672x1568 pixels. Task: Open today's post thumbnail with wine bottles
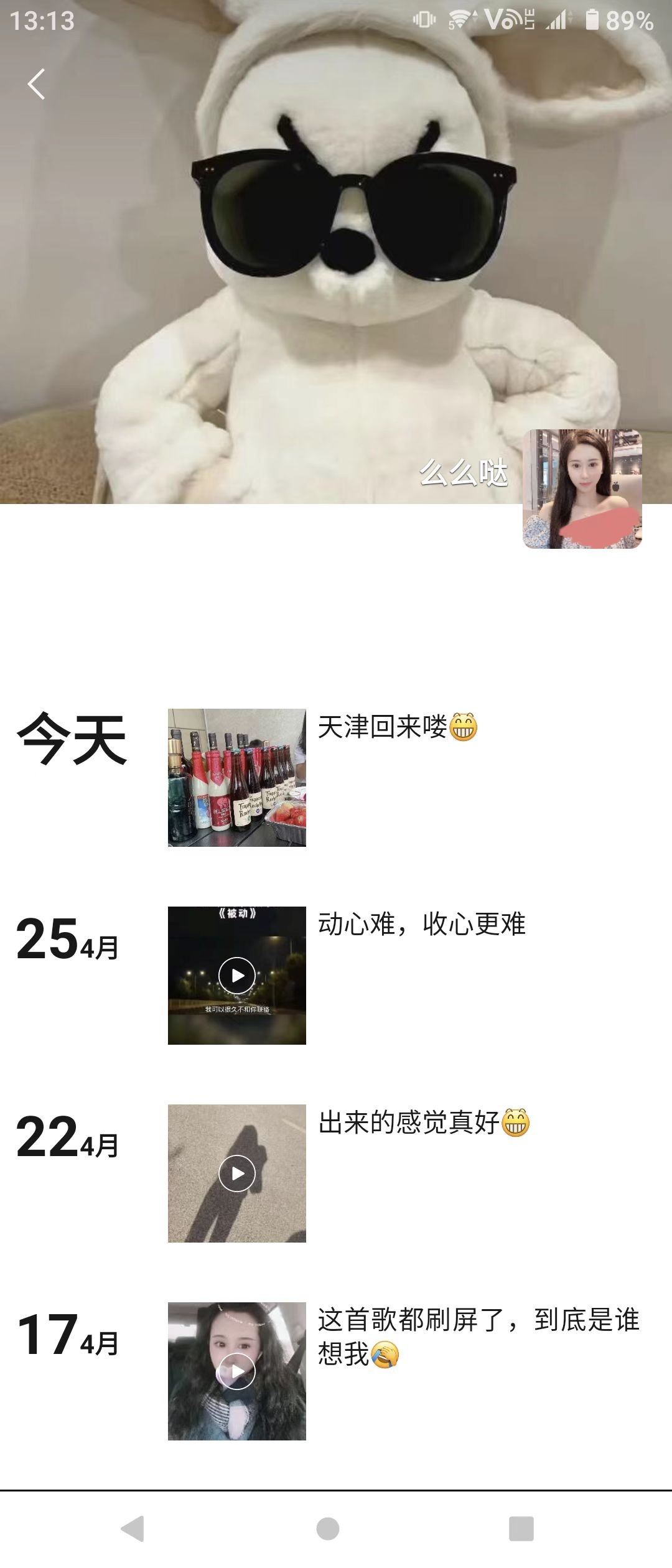click(x=236, y=777)
